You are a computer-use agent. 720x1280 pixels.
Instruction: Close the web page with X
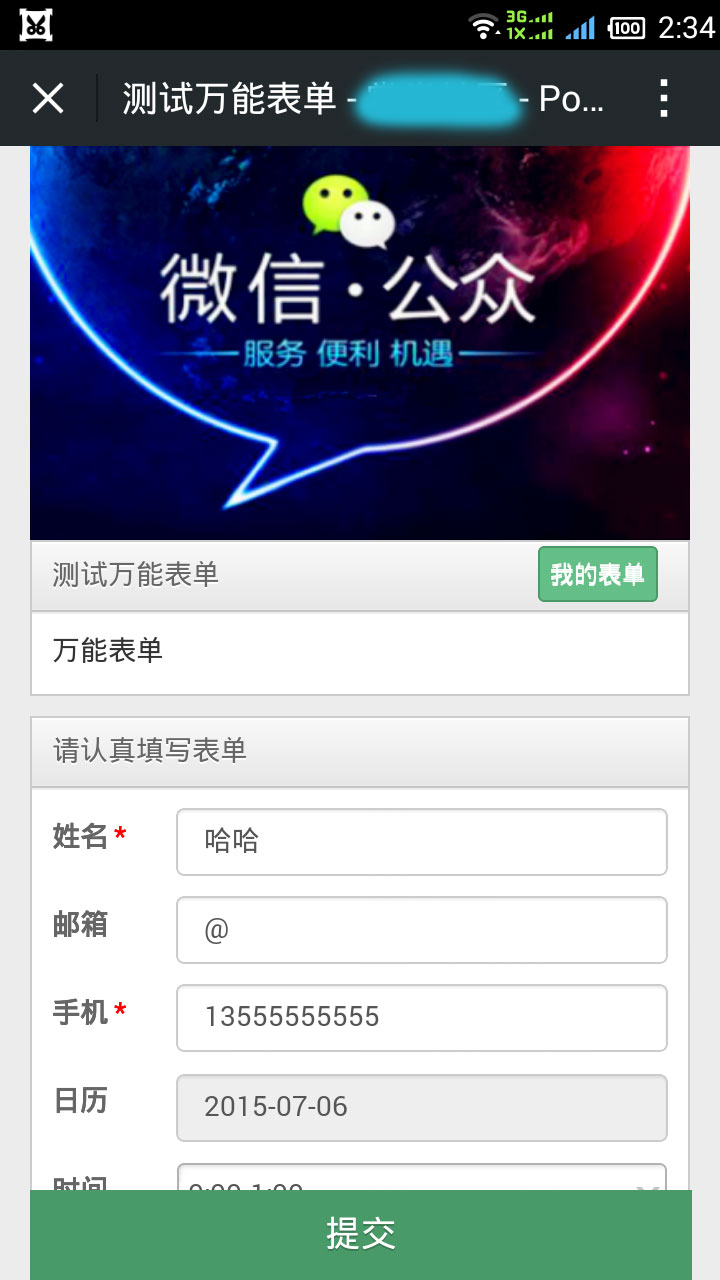pyautogui.click(x=48, y=99)
